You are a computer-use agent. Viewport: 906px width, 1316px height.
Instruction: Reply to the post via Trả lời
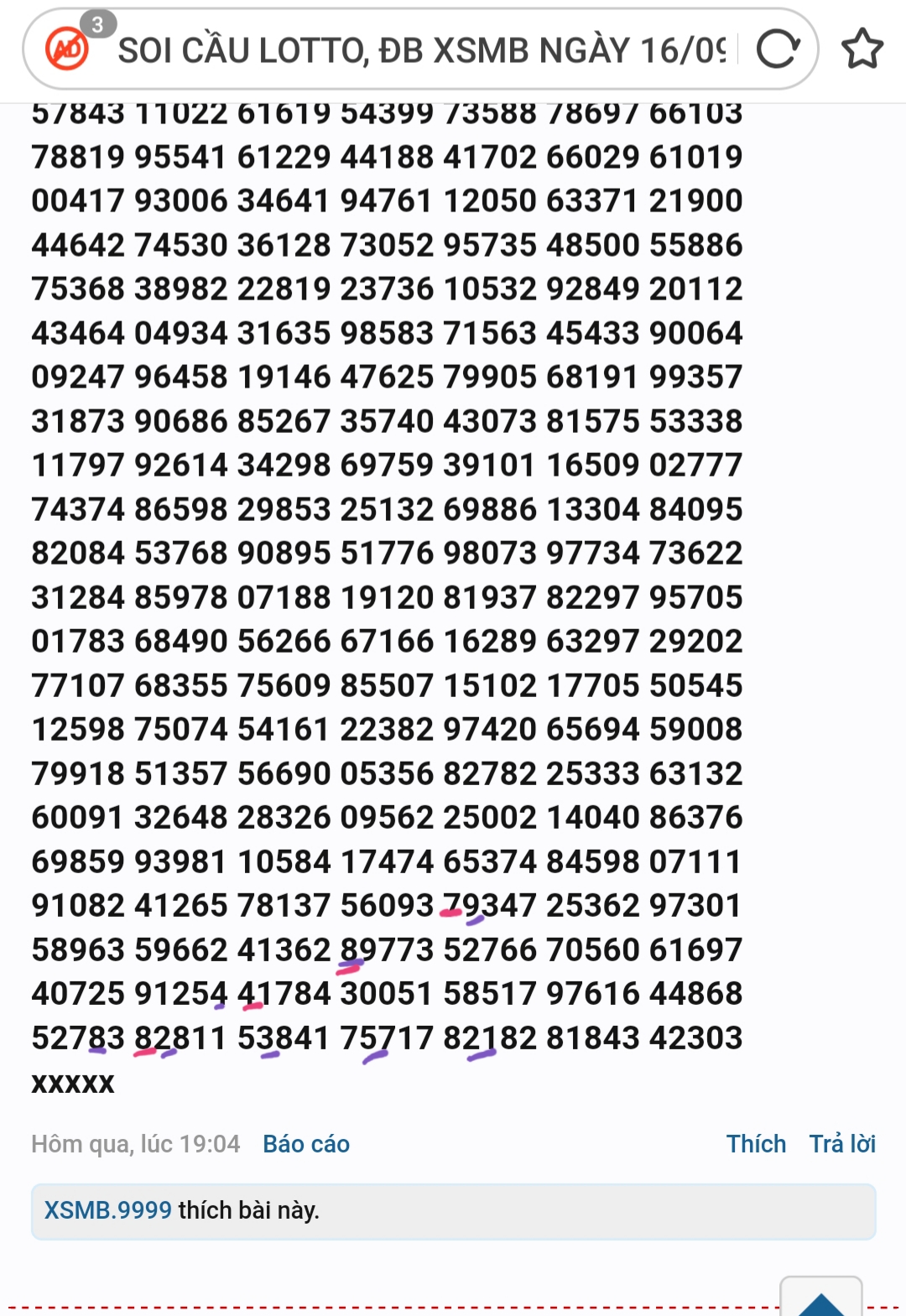[x=841, y=1144]
